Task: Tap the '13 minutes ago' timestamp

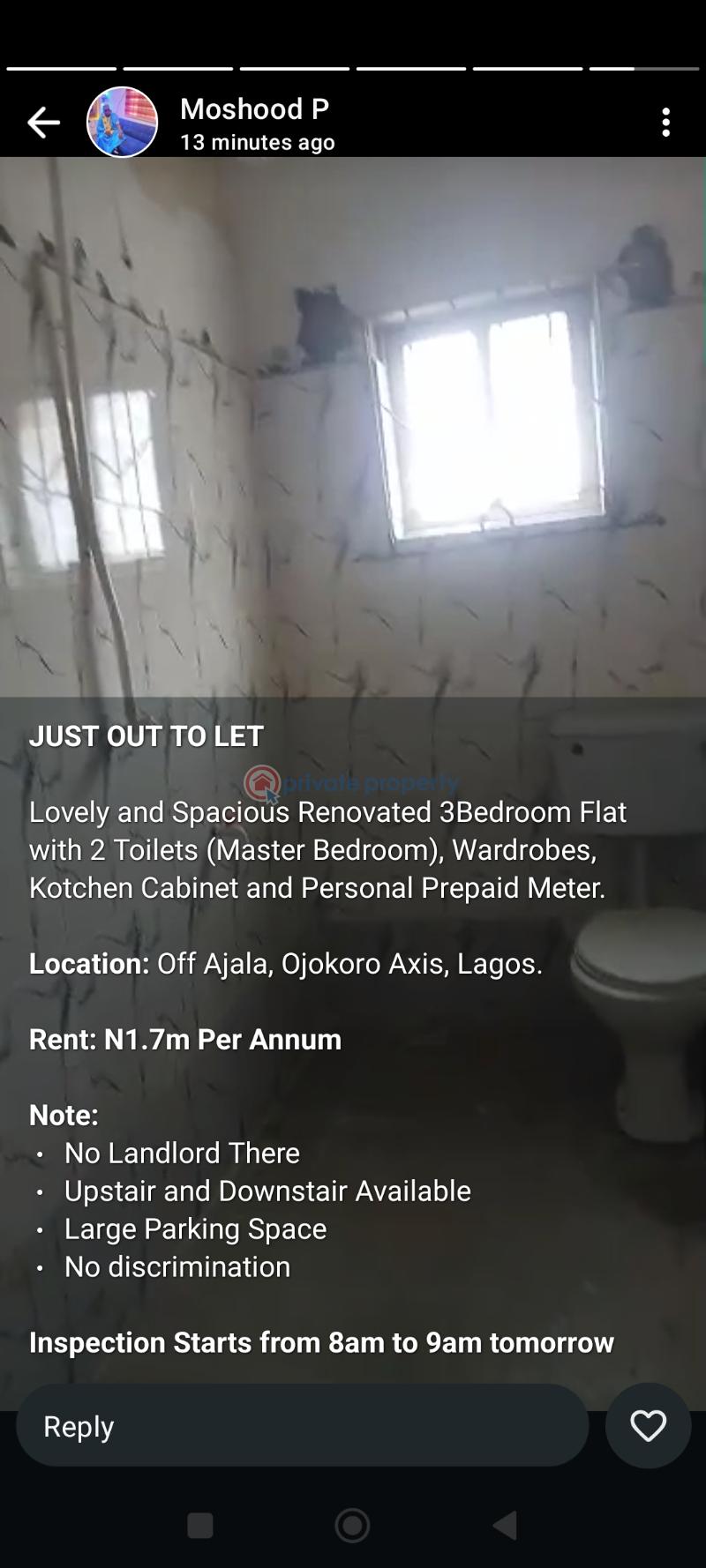Action: pos(258,142)
